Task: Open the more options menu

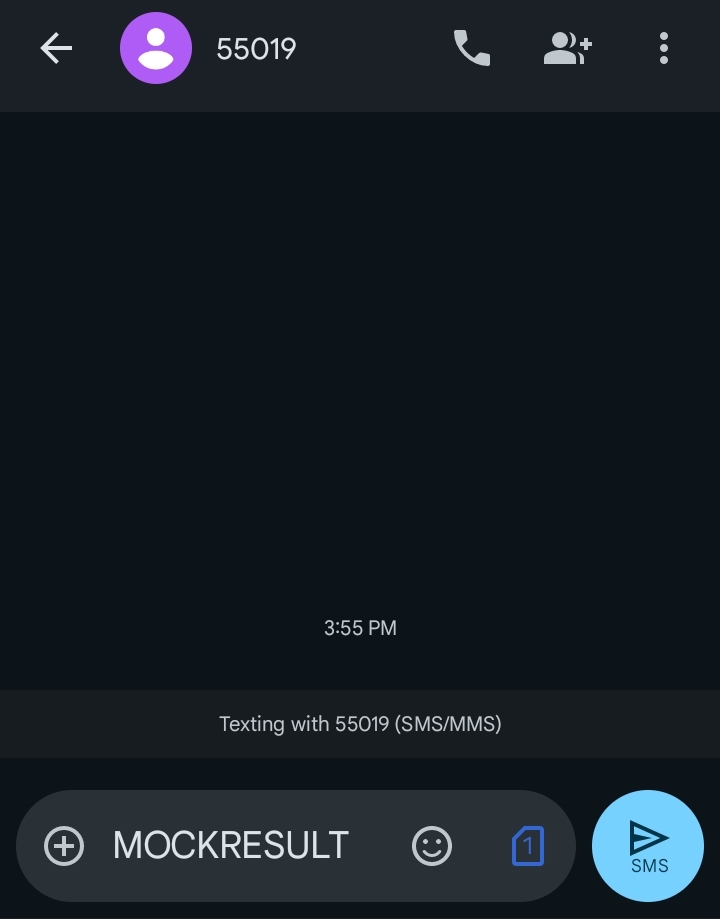Action: (x=664, y=48)
